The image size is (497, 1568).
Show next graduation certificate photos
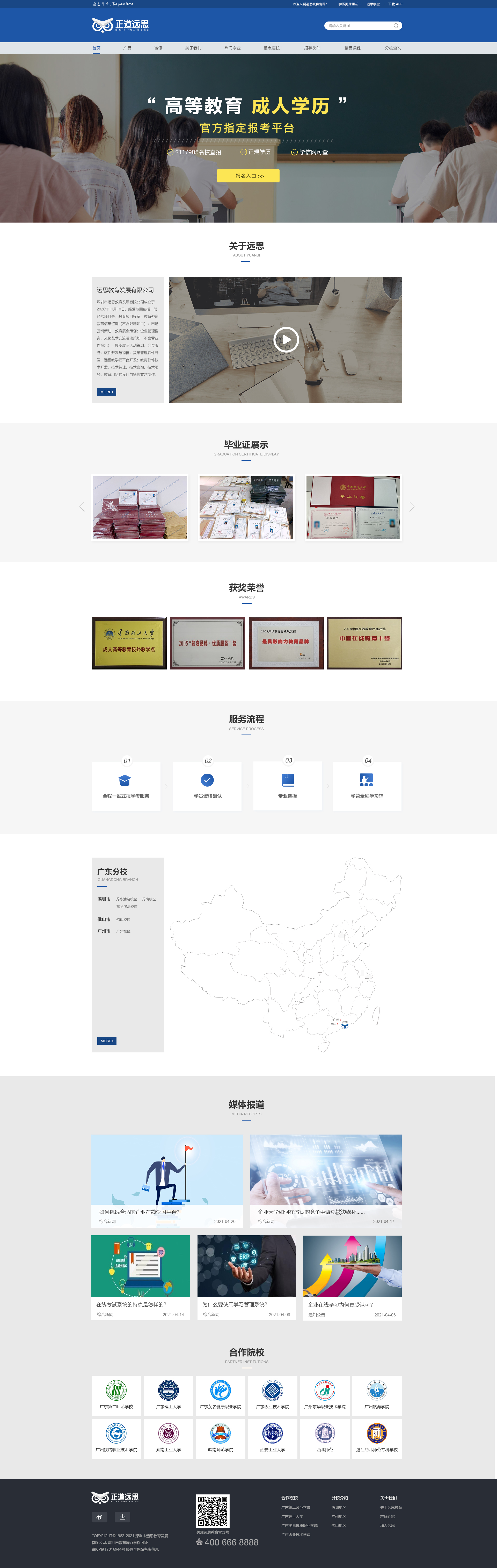click(x=412, y=507)
